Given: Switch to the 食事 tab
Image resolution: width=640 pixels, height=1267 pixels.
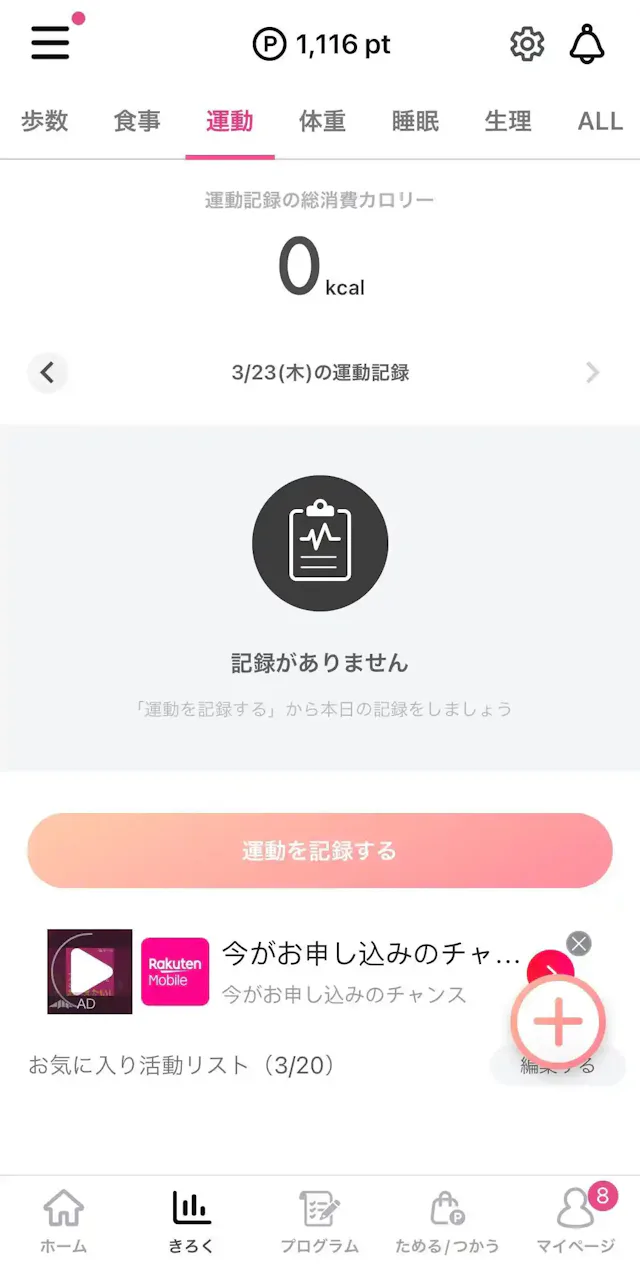Looking at the screenshot, I should (x=137, y=122).
